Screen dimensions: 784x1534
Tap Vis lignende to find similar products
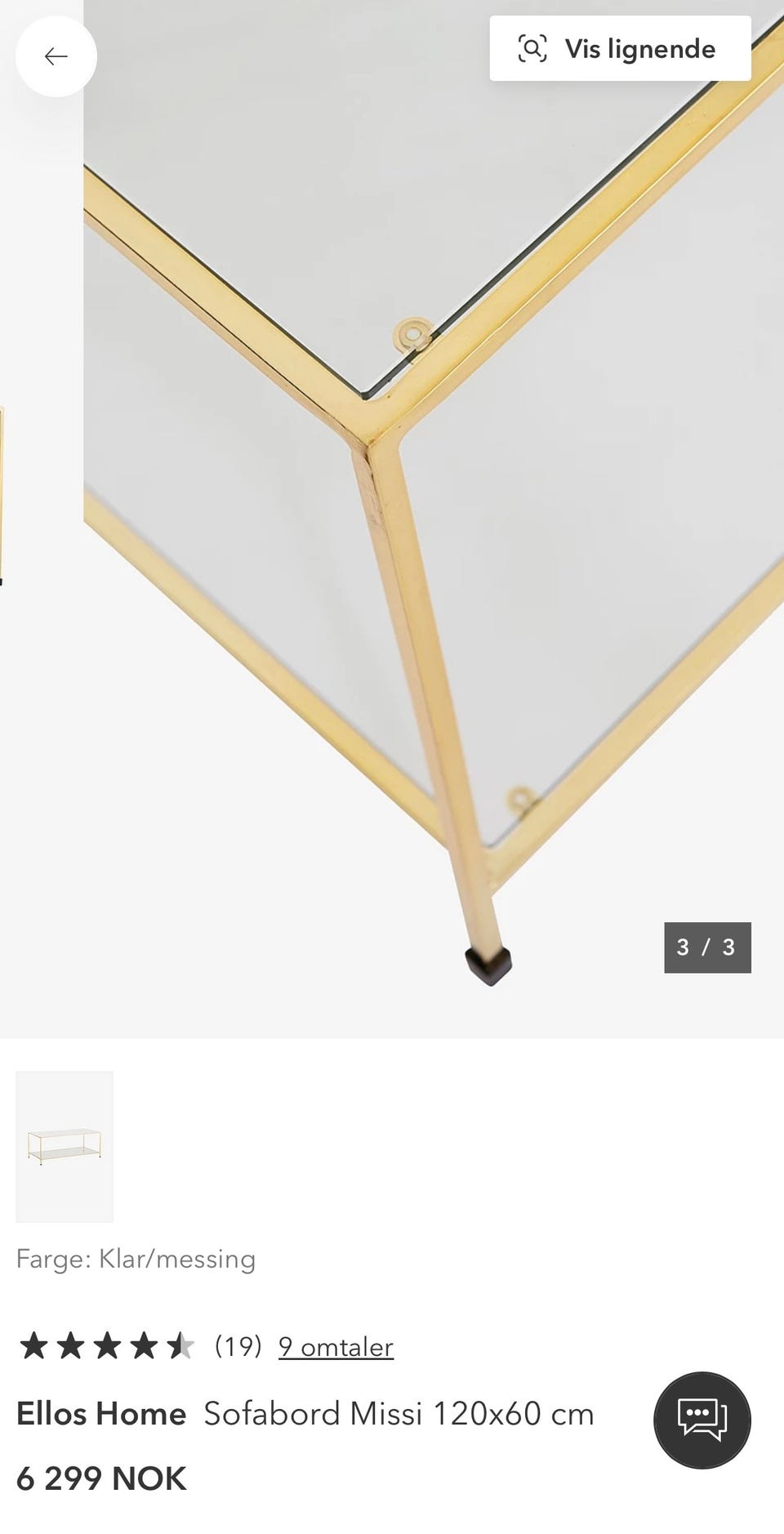click(620, 49)
